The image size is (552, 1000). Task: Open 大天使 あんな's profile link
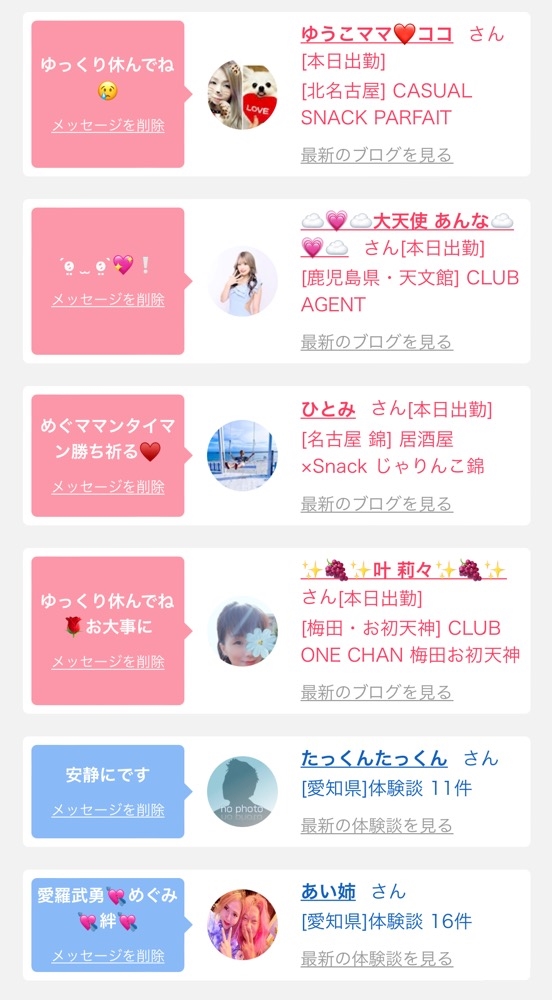407,233
